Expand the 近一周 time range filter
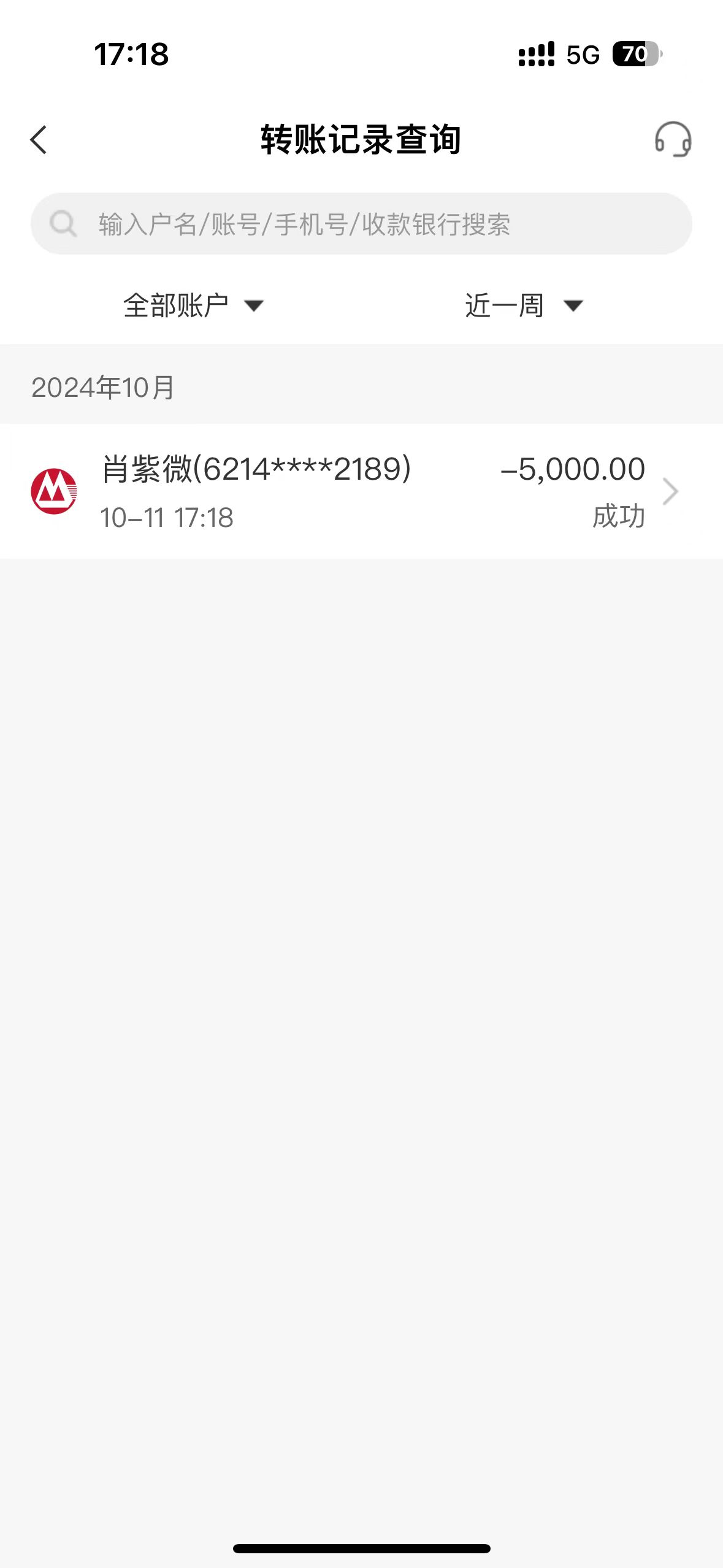 (524, 305)
